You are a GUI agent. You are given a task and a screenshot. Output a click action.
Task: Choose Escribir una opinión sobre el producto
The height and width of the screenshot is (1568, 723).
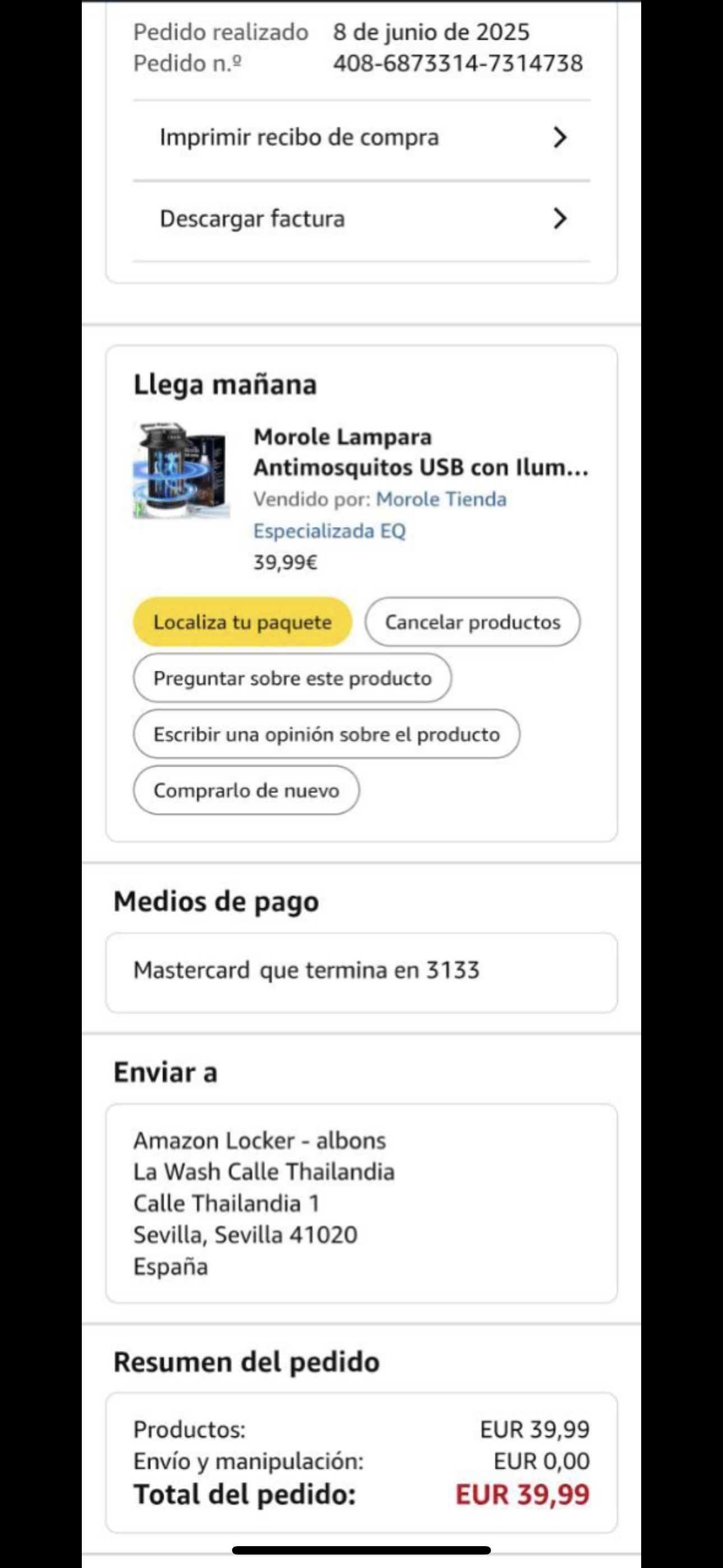point(326,734)
